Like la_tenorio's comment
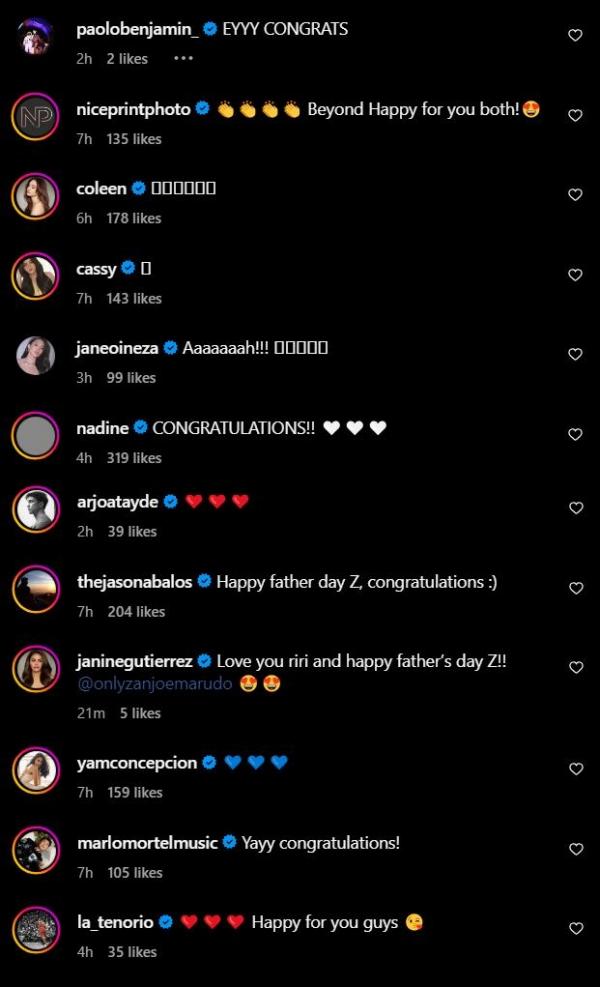600x987 pixels. click(575, 929)
